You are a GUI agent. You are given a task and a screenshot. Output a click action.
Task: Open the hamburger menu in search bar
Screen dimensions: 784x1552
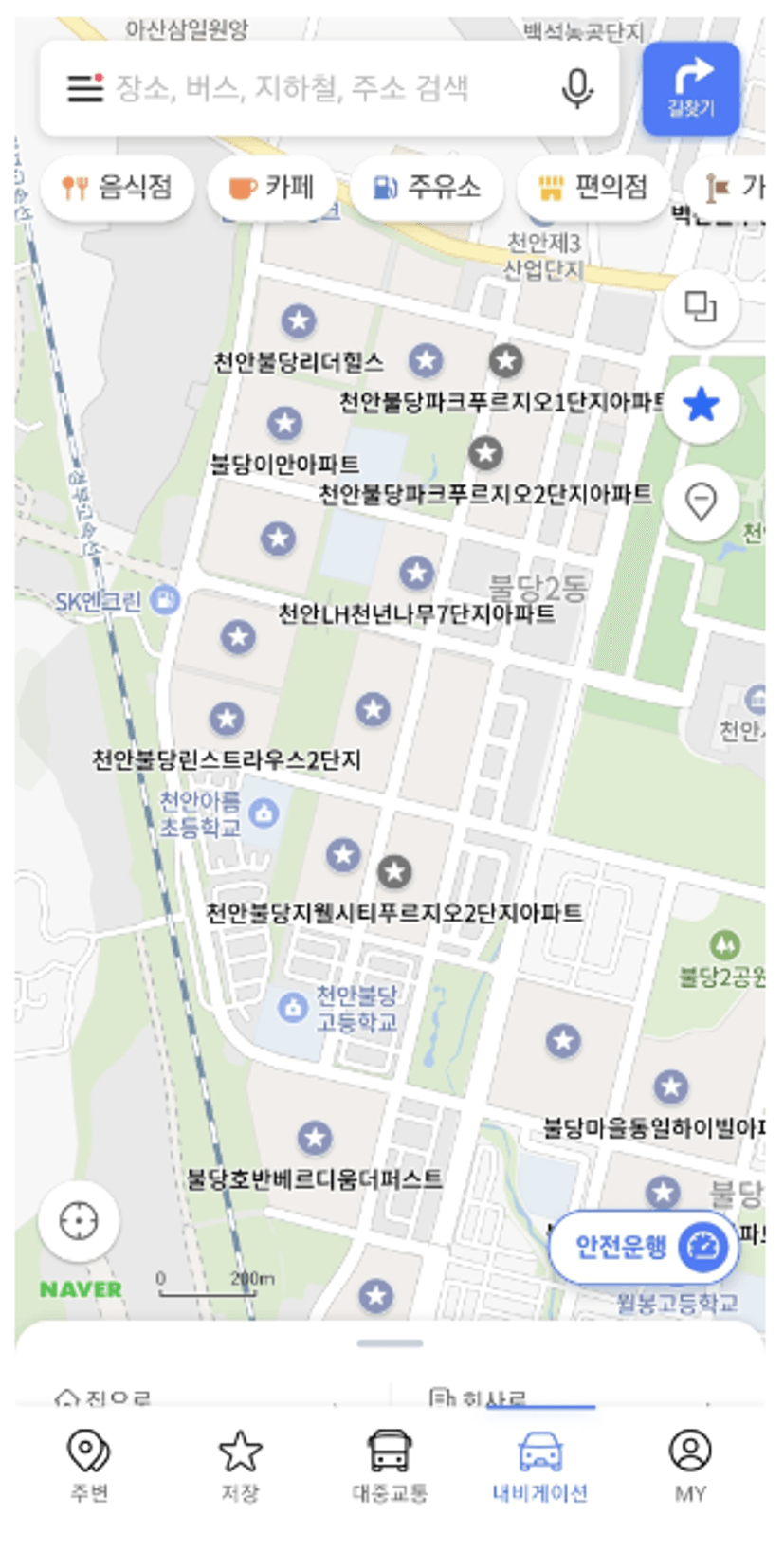[84, 88]
